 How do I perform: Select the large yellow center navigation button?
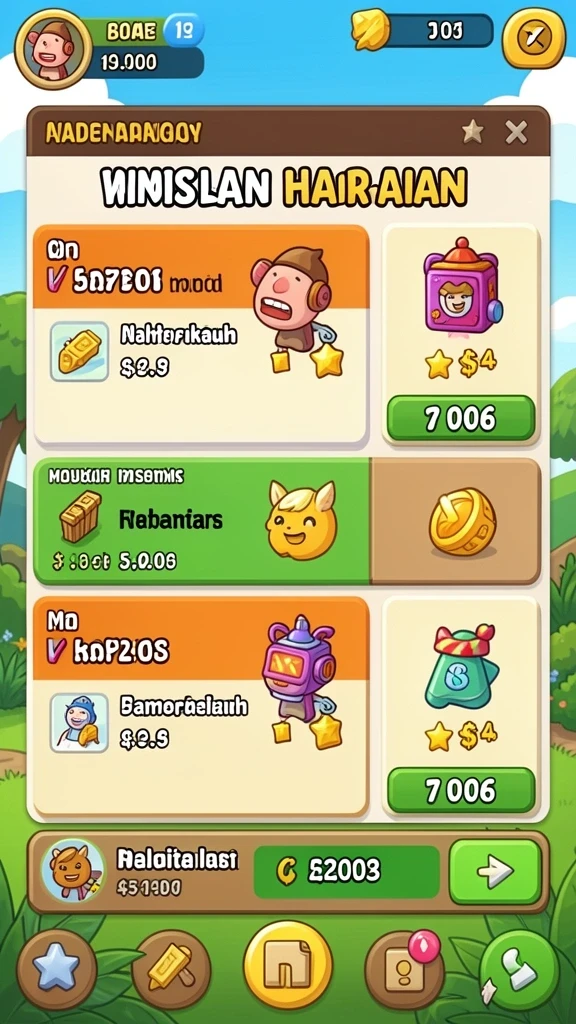[x=287, y=965]
